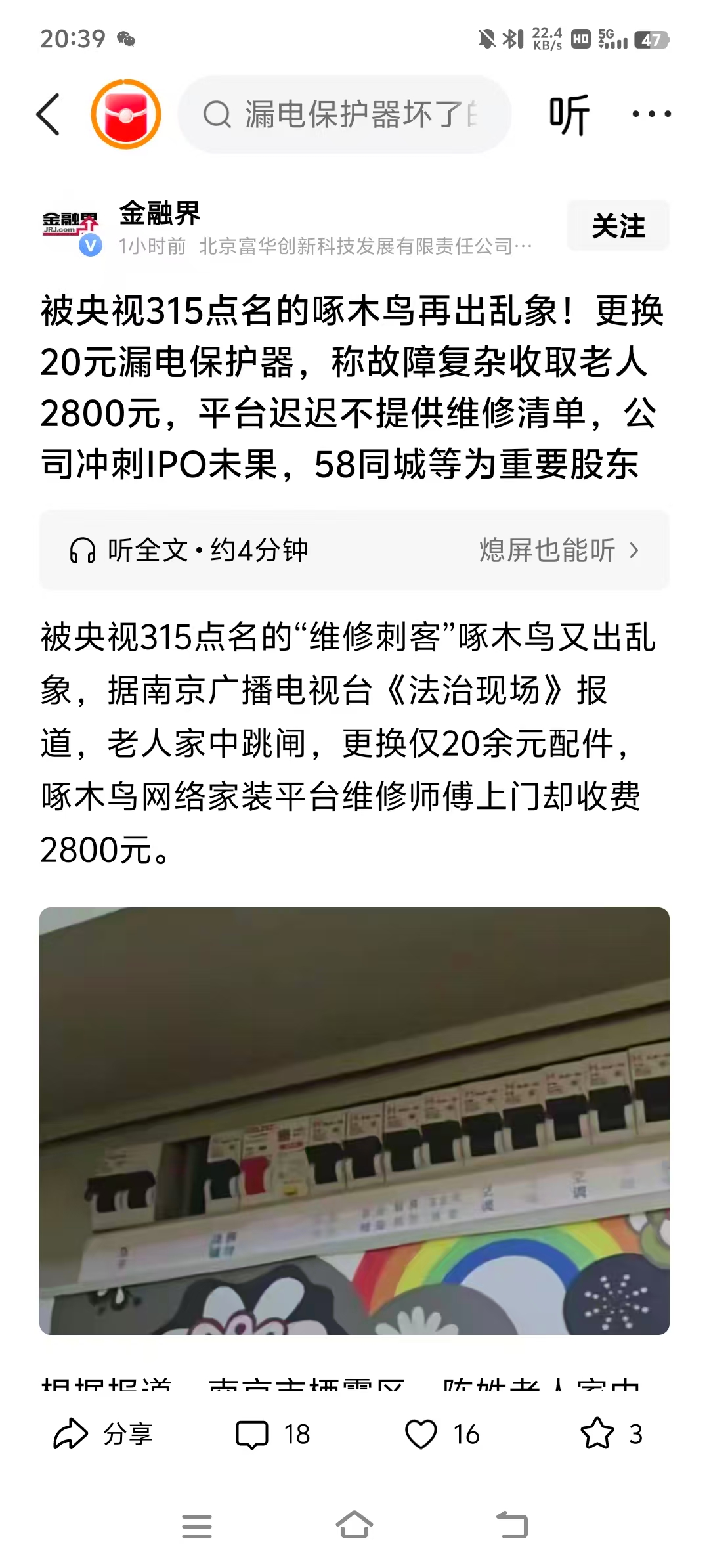Open the red envelope icon

point(126,114)
